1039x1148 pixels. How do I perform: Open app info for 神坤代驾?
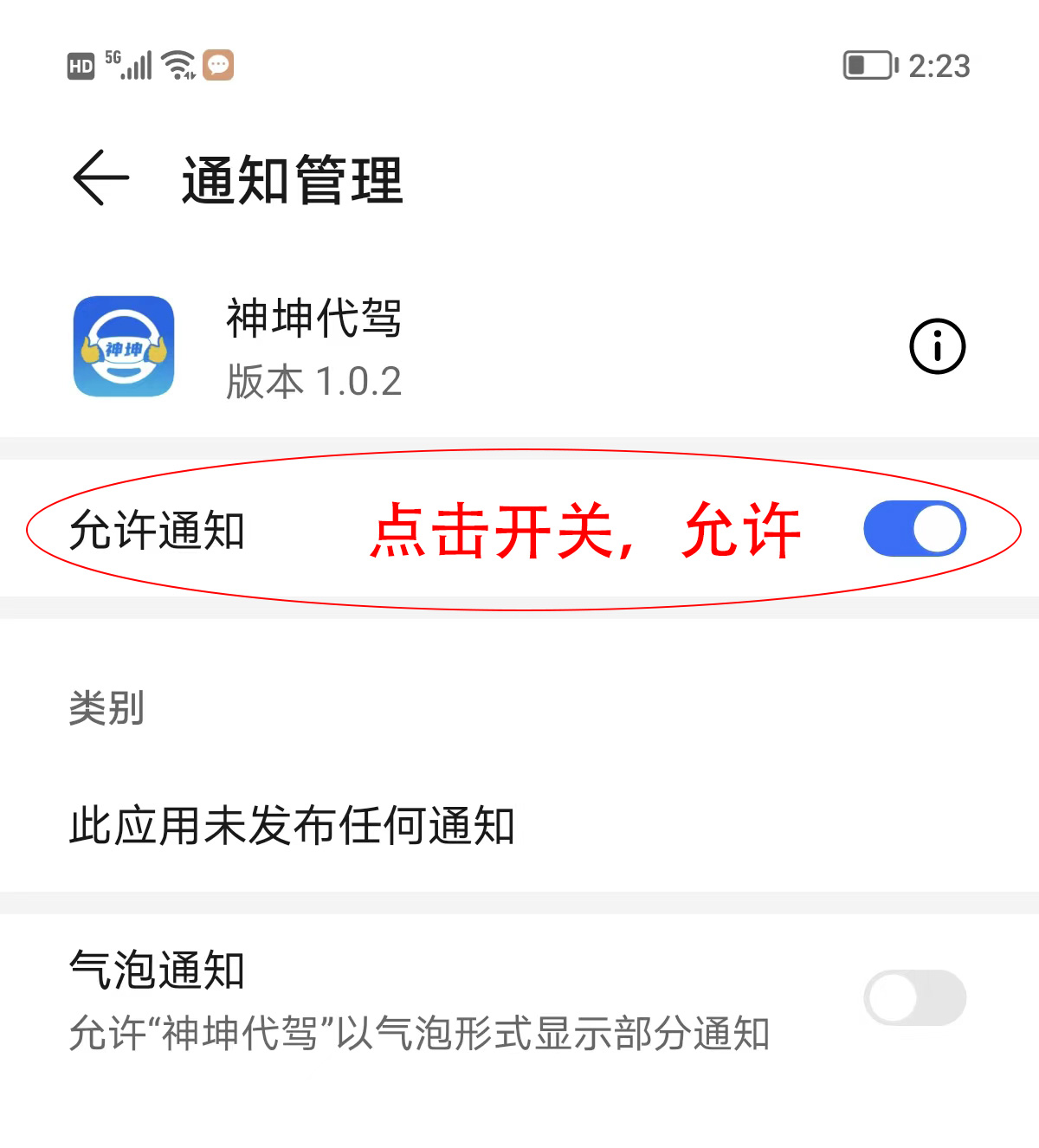pyautogui.click(x=937, y=346)
